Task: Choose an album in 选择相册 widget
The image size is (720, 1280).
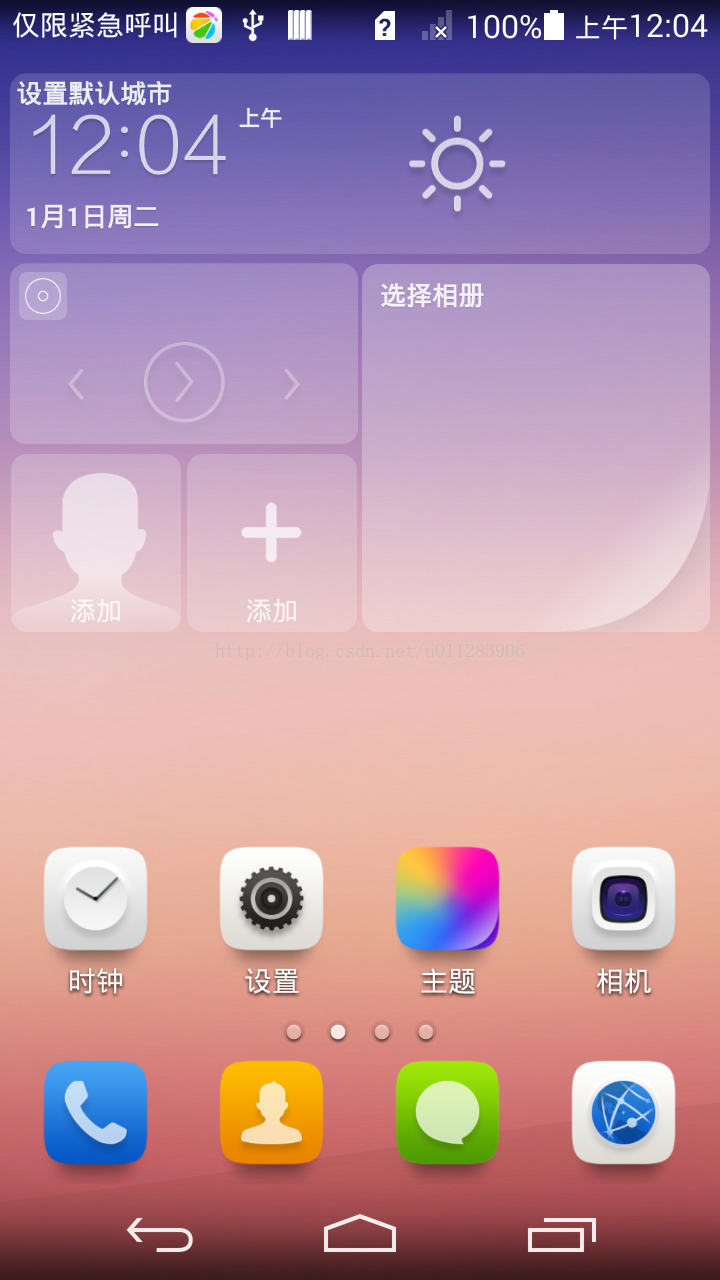Action: point(536,448)
